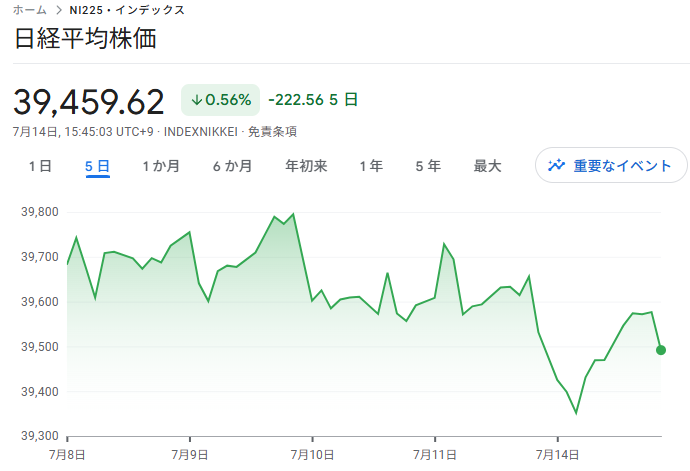690x471 pixels.
Task: Switch chart to 1か月 range
Action: tap(161, 166)
